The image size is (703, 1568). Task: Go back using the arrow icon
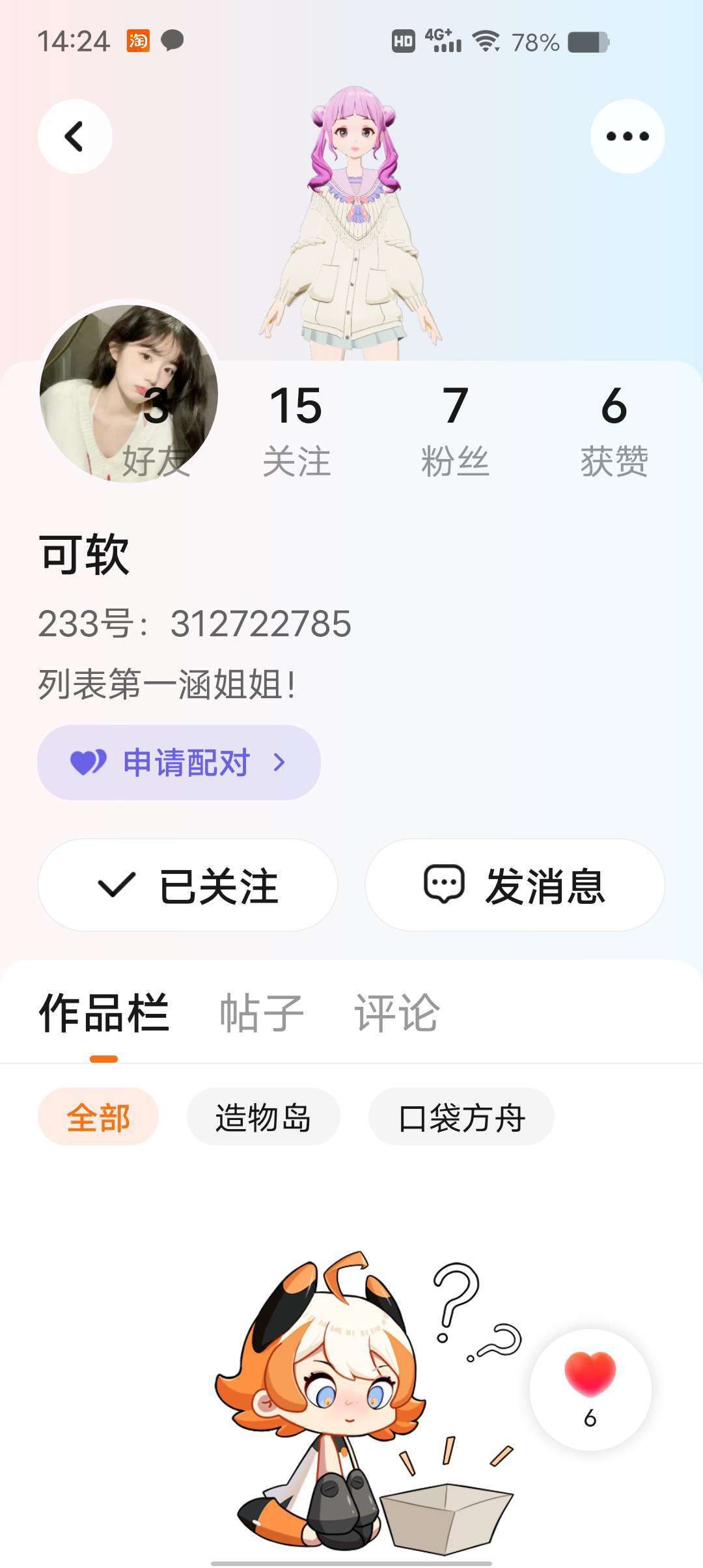(75, 137)
